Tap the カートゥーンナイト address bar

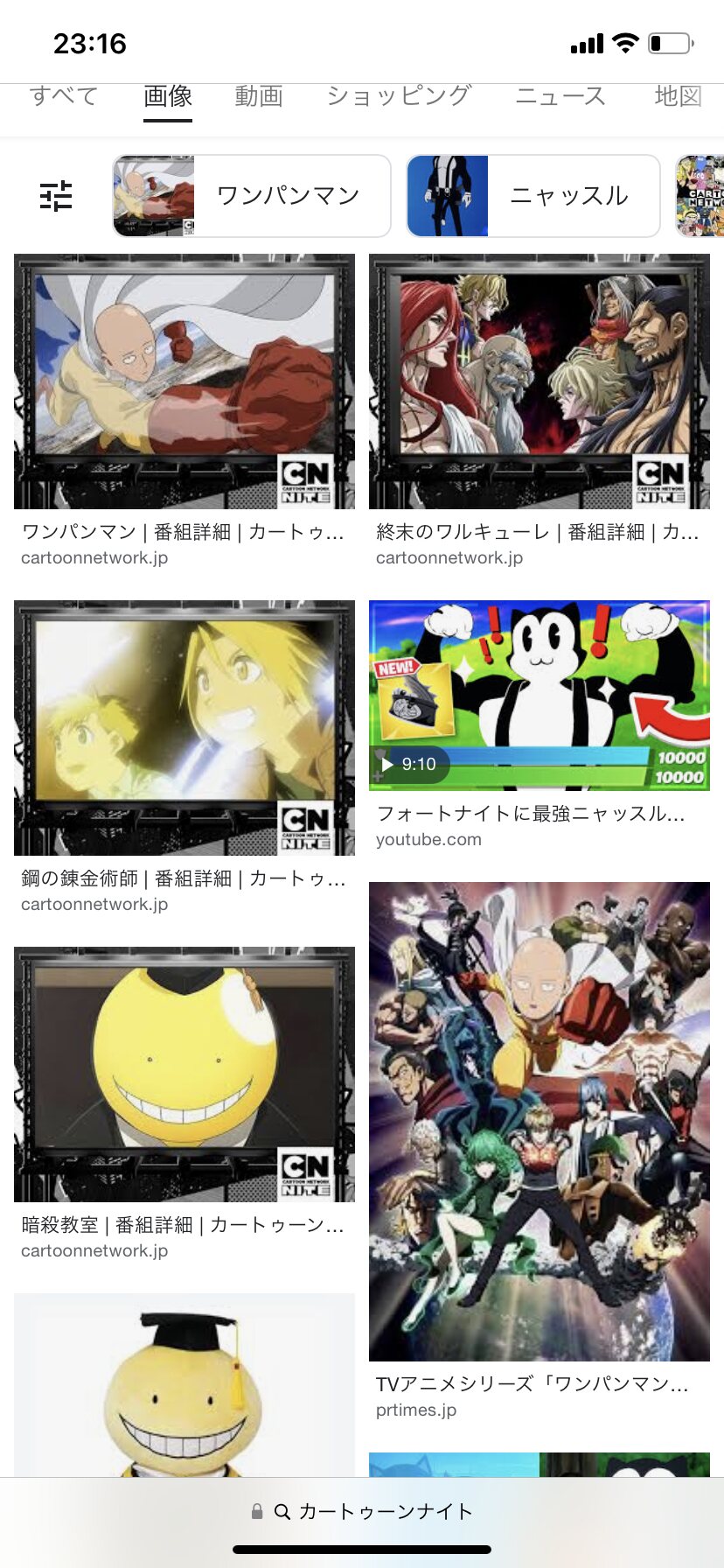362,1511
